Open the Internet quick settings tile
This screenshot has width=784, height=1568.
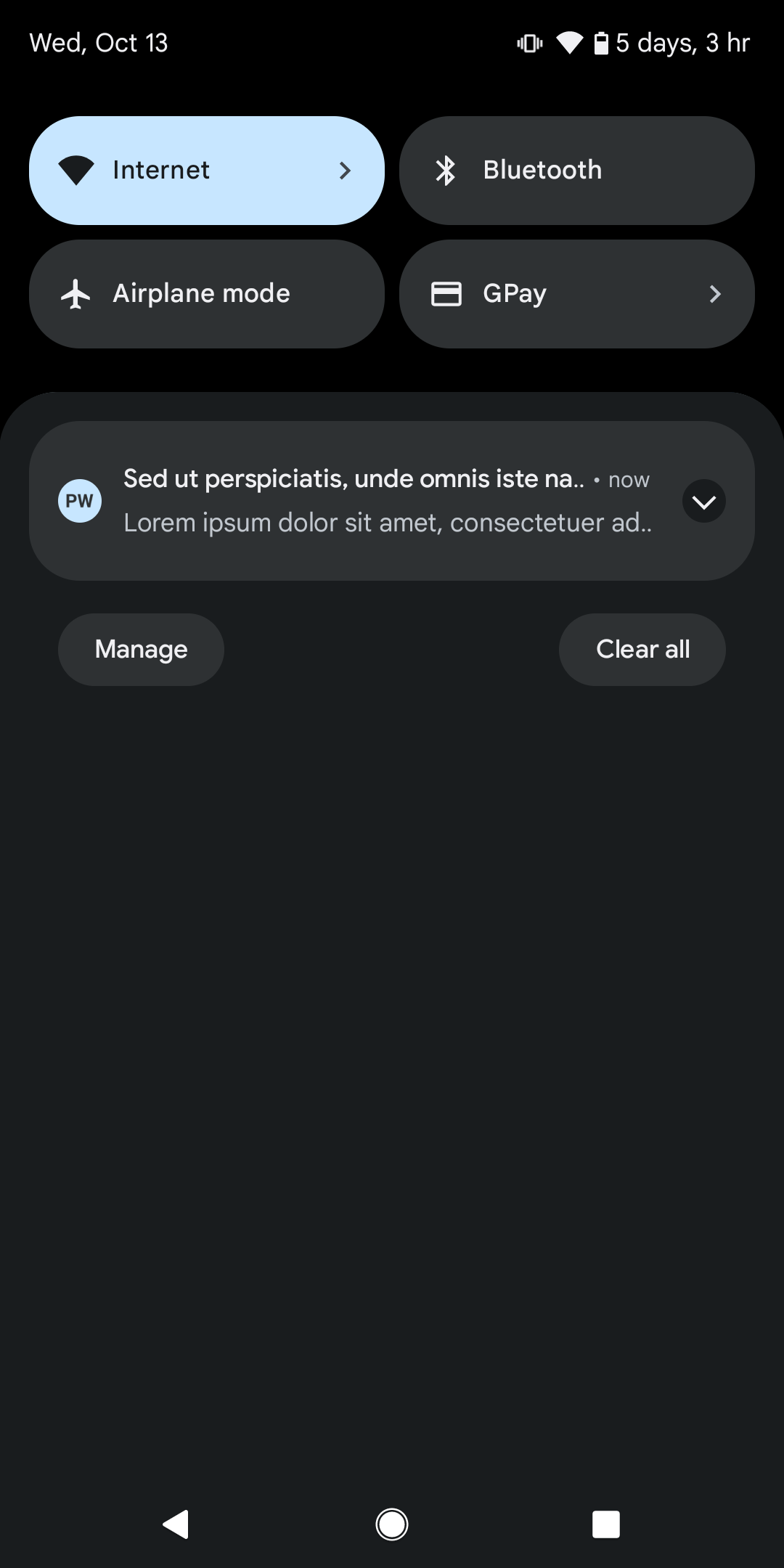207,171
